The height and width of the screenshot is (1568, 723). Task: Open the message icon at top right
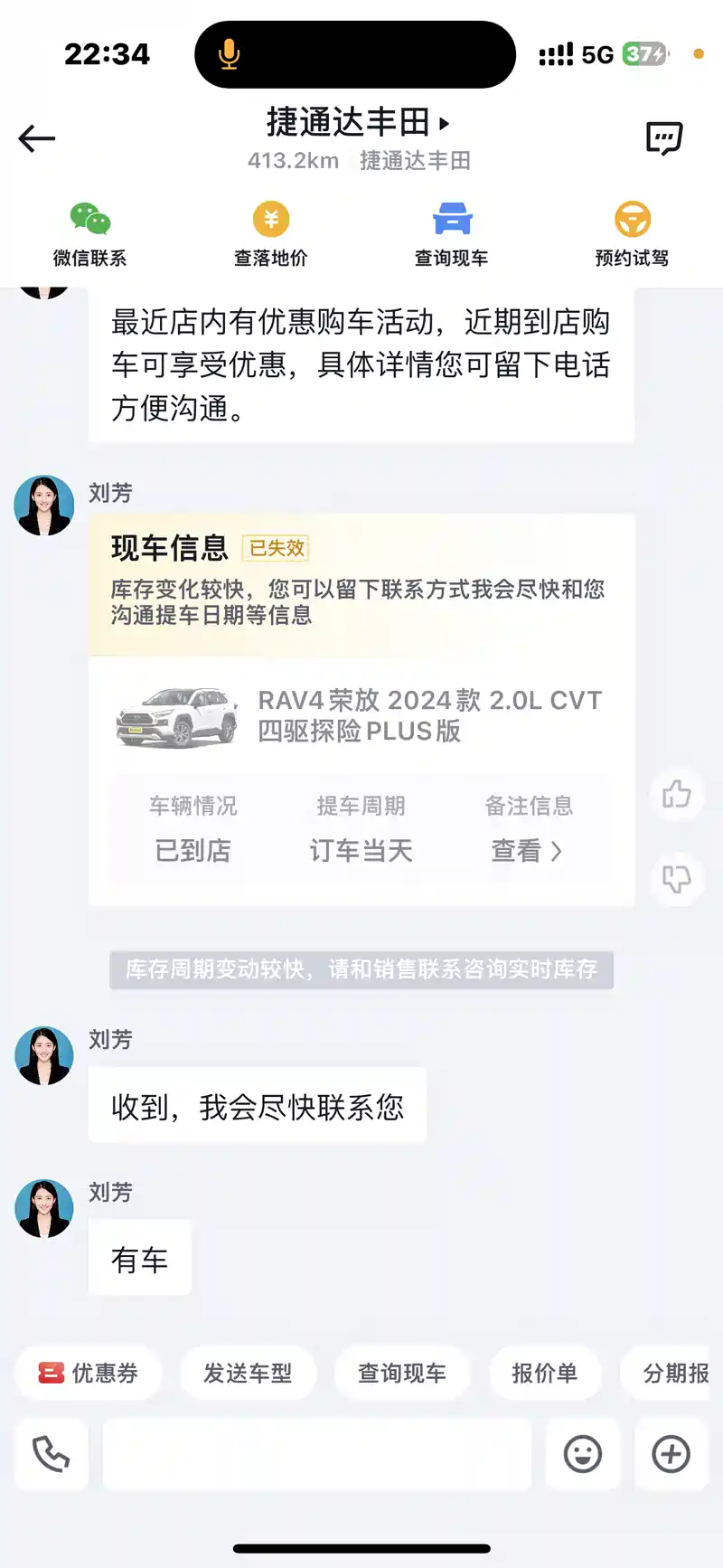click(664, 138)
